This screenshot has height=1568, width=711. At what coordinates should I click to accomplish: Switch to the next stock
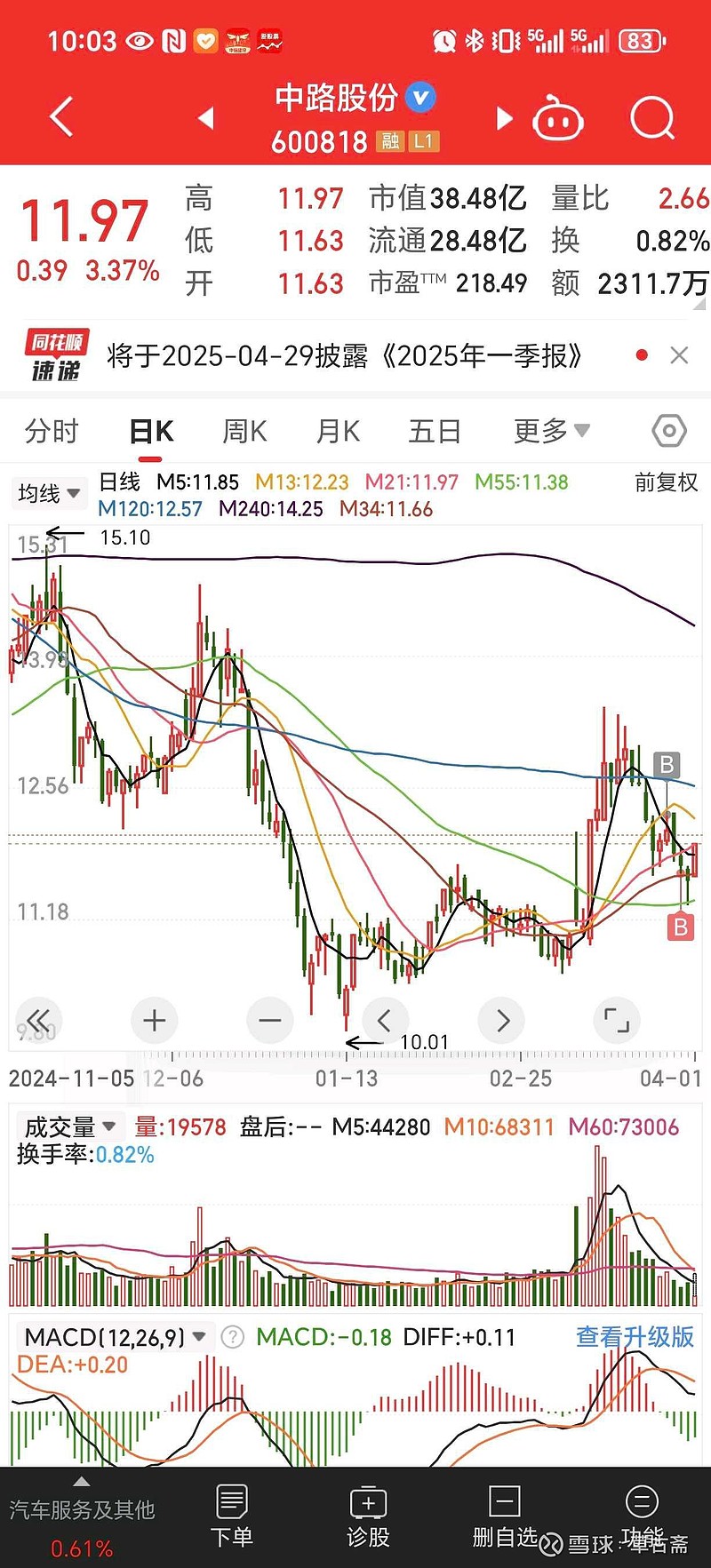(x=504, y=118)
